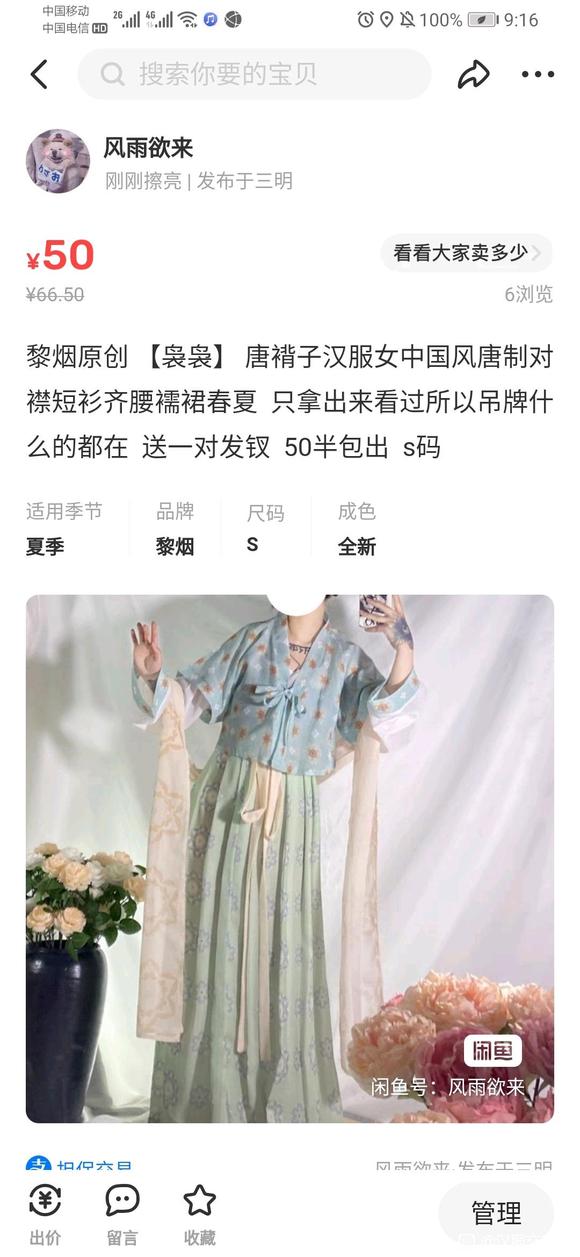This screenshot has height=1257, width=580.
Task: Share this listing
Action: 474,74
